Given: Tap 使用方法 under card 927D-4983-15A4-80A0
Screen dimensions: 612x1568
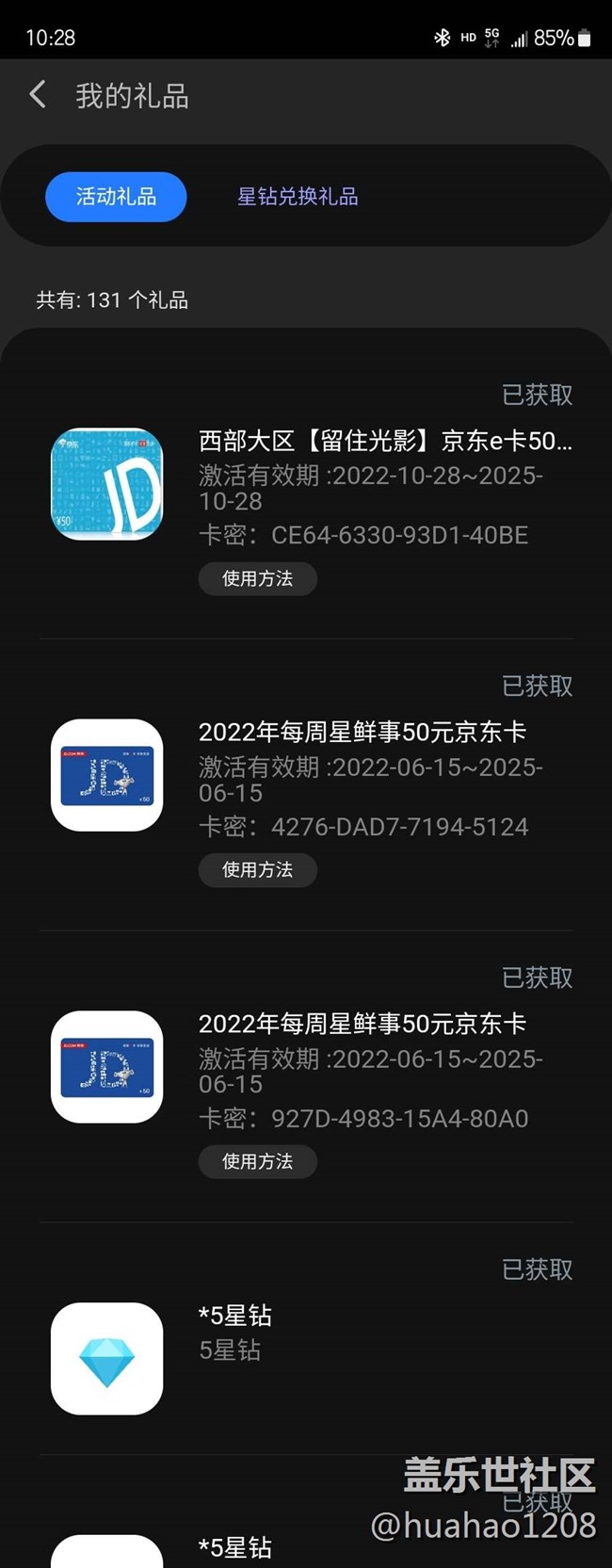Looking at the screenshot, I should [257, 1161].
